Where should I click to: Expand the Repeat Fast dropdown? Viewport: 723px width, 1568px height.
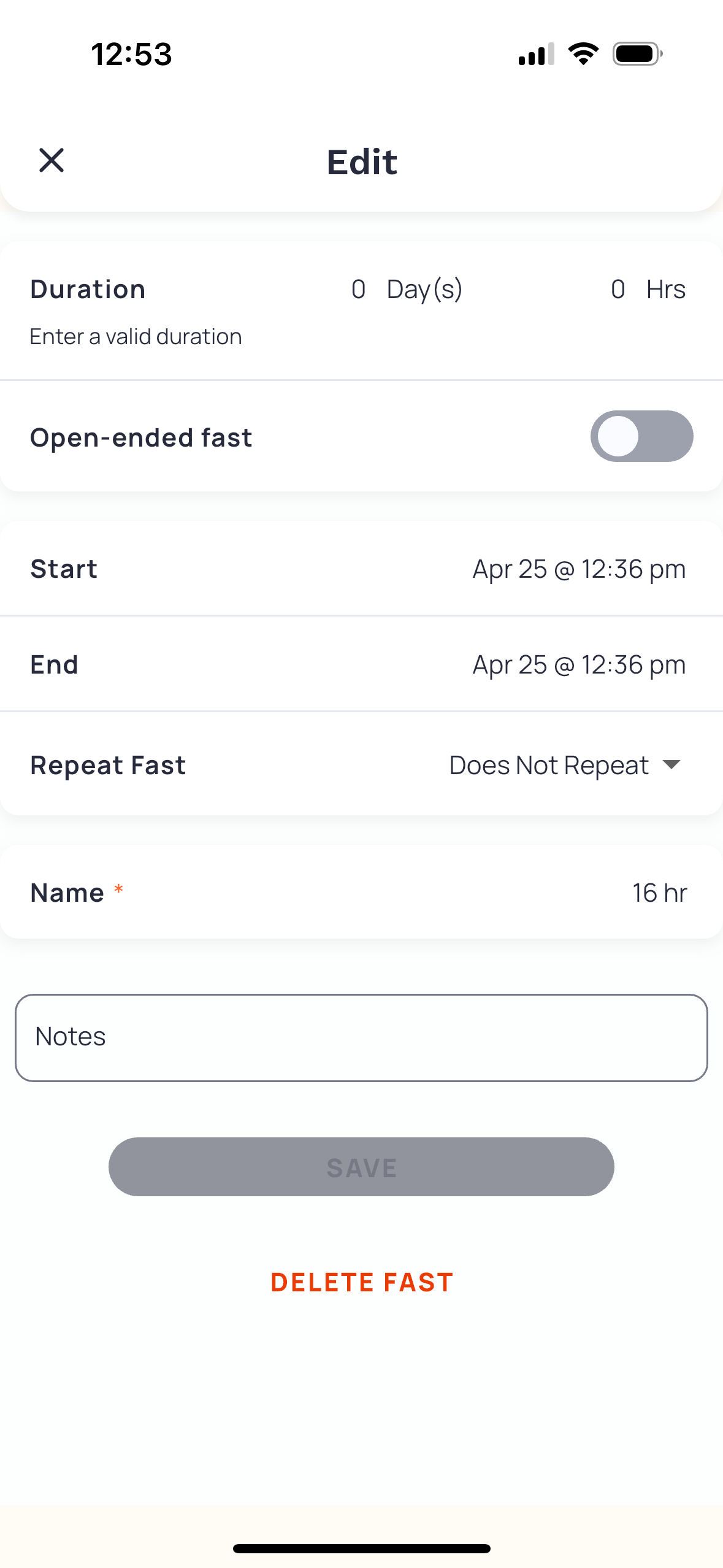(x=565, y=765)
